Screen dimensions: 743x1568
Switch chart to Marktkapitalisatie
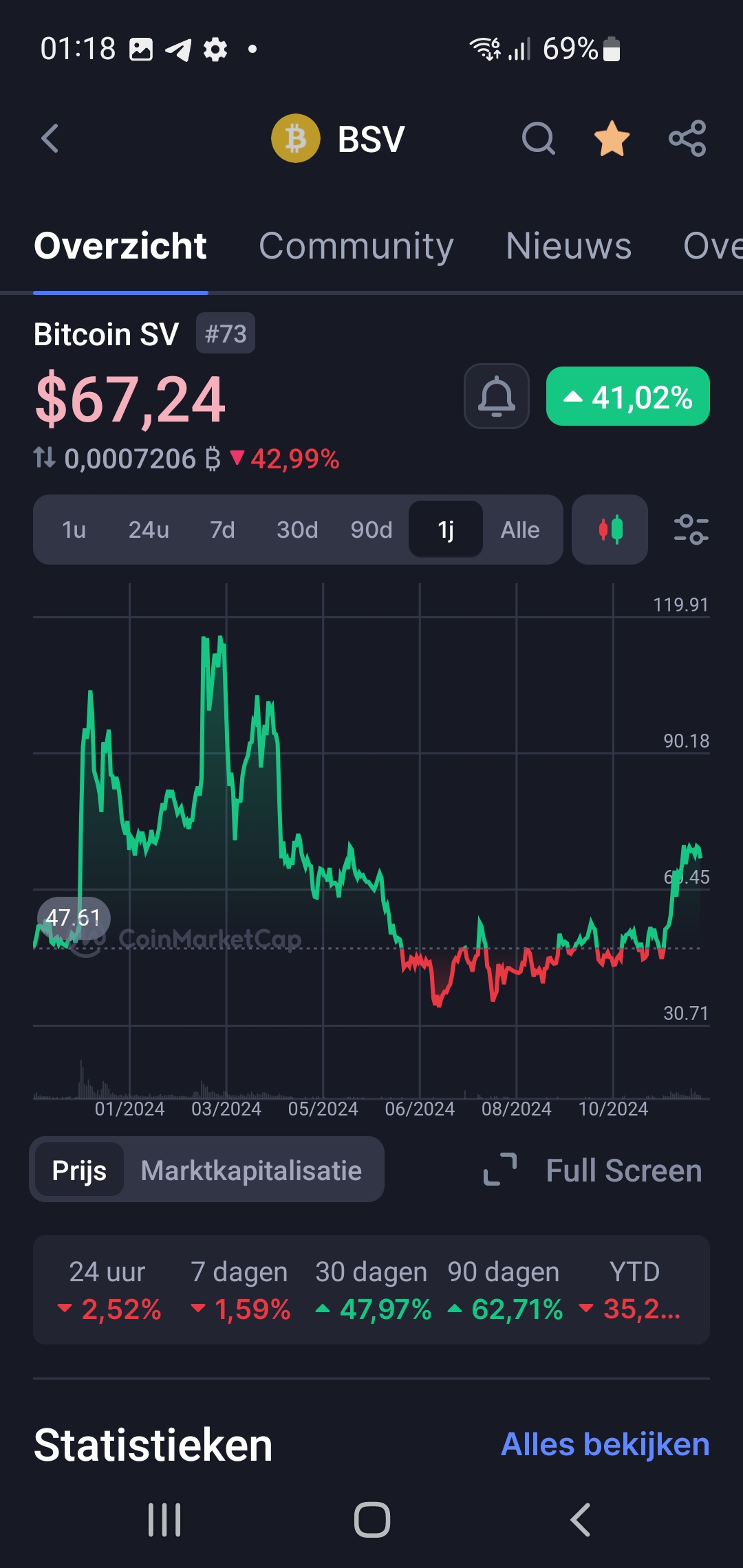pyautogui.click(x=251, y=1170)
